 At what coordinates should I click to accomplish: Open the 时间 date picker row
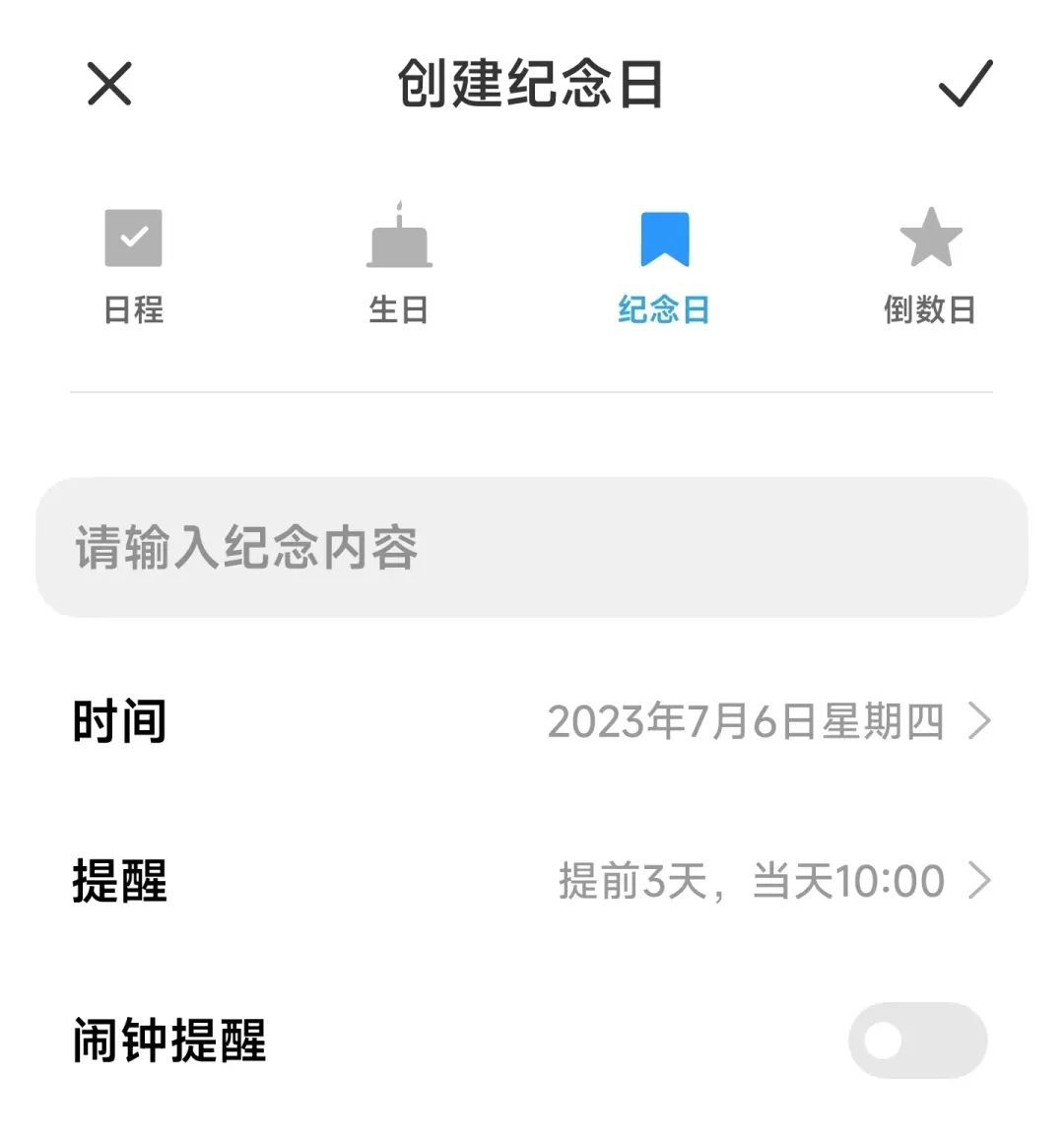[532, 721]
